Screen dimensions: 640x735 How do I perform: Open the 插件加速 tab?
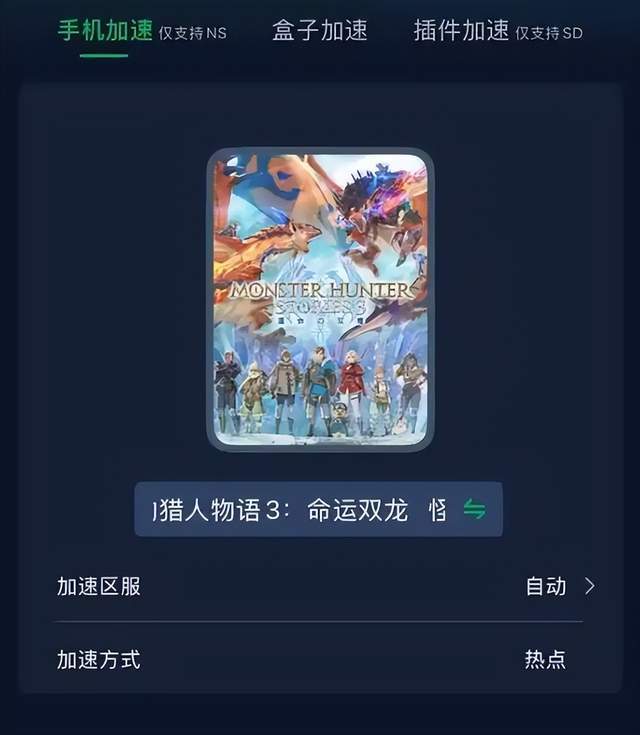462,31
